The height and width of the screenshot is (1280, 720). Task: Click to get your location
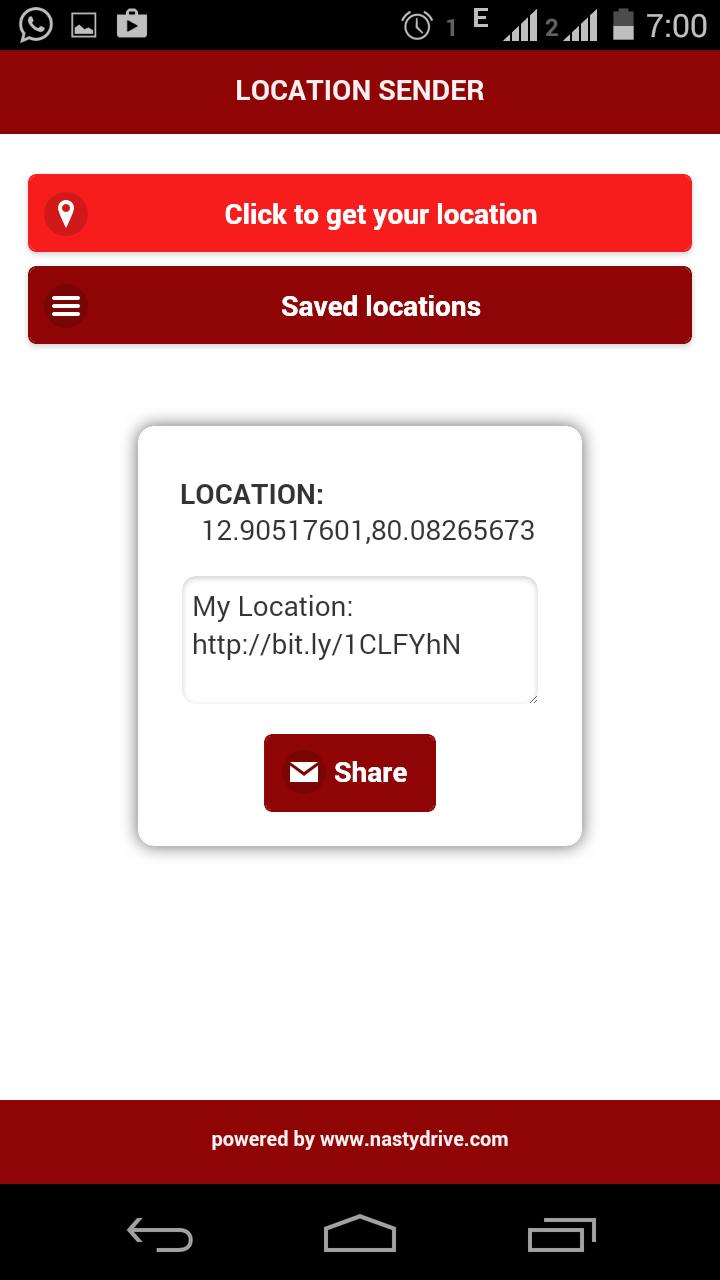point(360,213)
